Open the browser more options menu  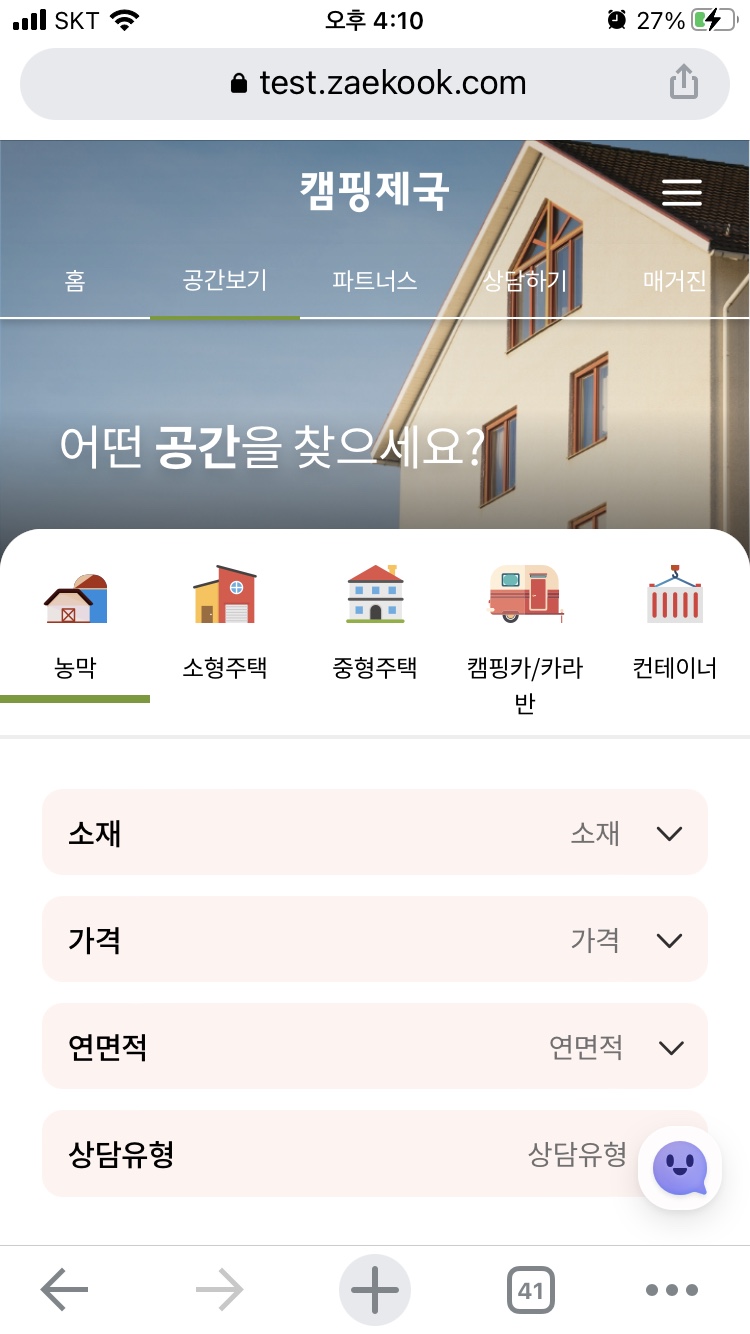click(671, 1290)
